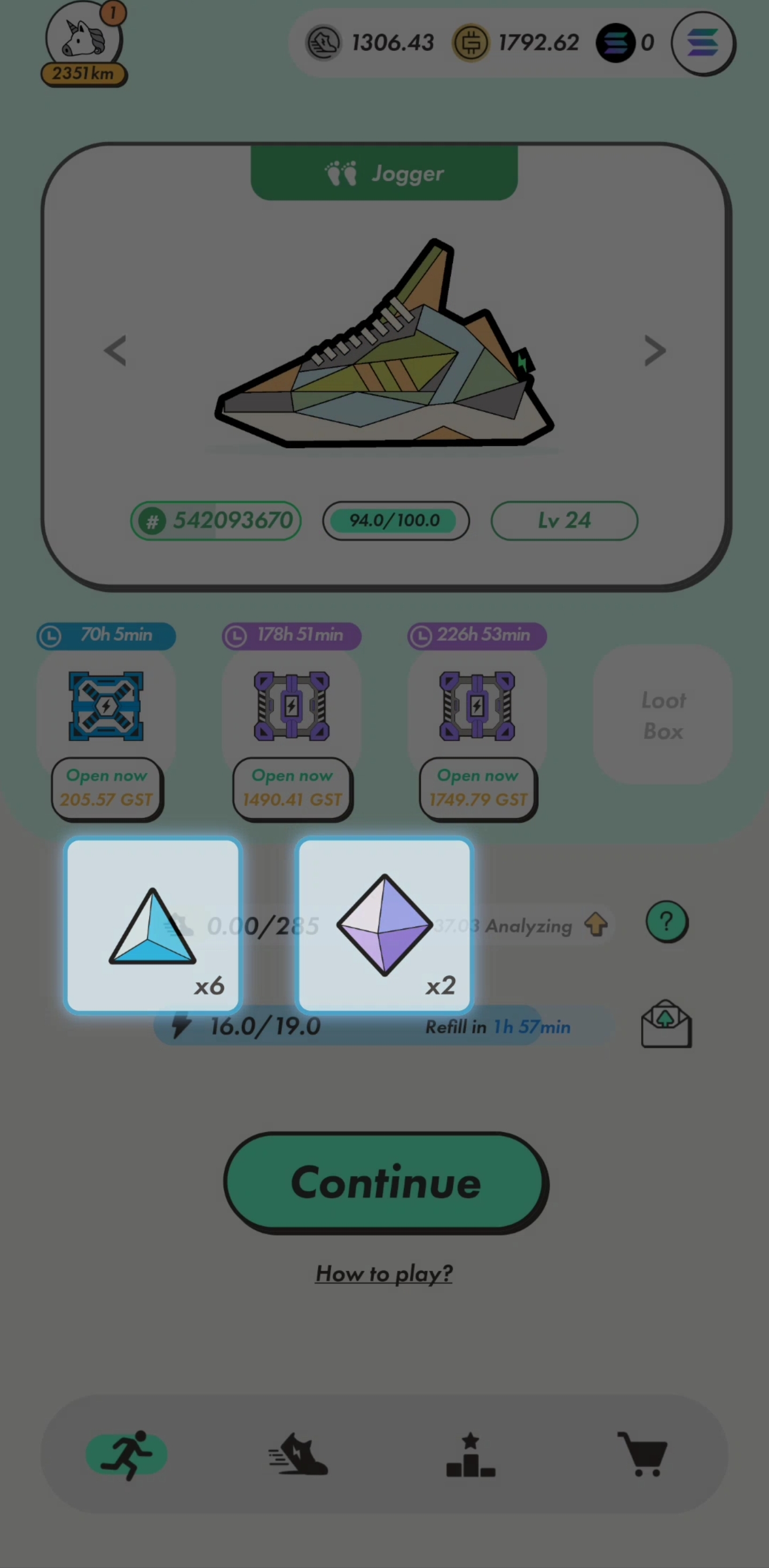Show the previous sneaker with left arrow
This screenshot has width=769, height=1568.
115,350
